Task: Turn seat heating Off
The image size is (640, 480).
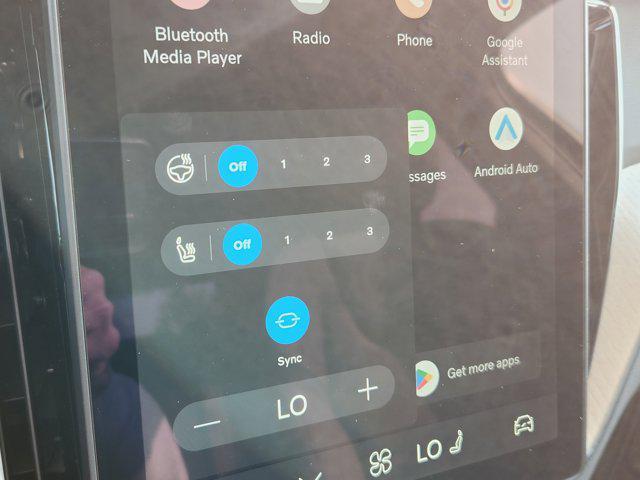Action: (241, 244)
